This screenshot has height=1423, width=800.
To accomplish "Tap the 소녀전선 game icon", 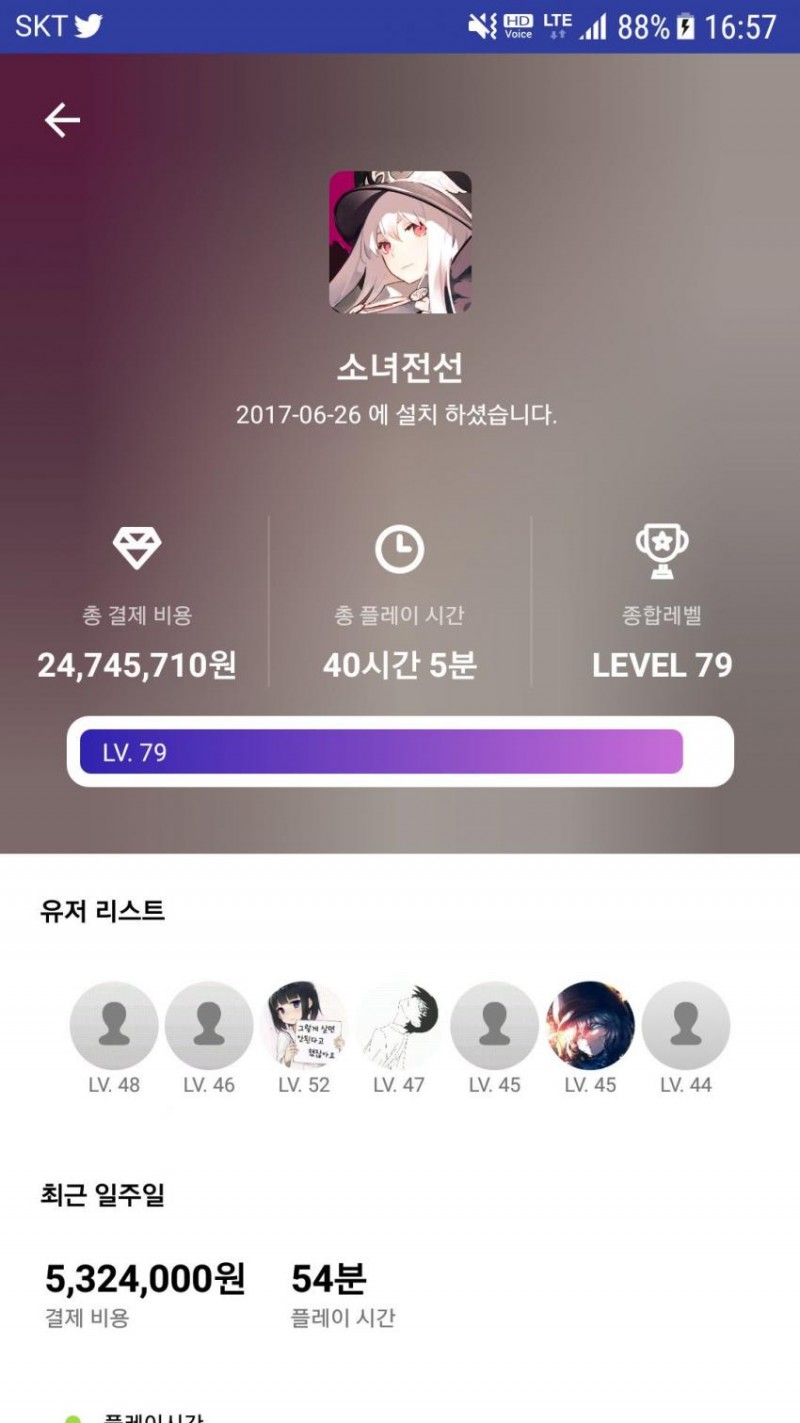I will tap(400, 242).
